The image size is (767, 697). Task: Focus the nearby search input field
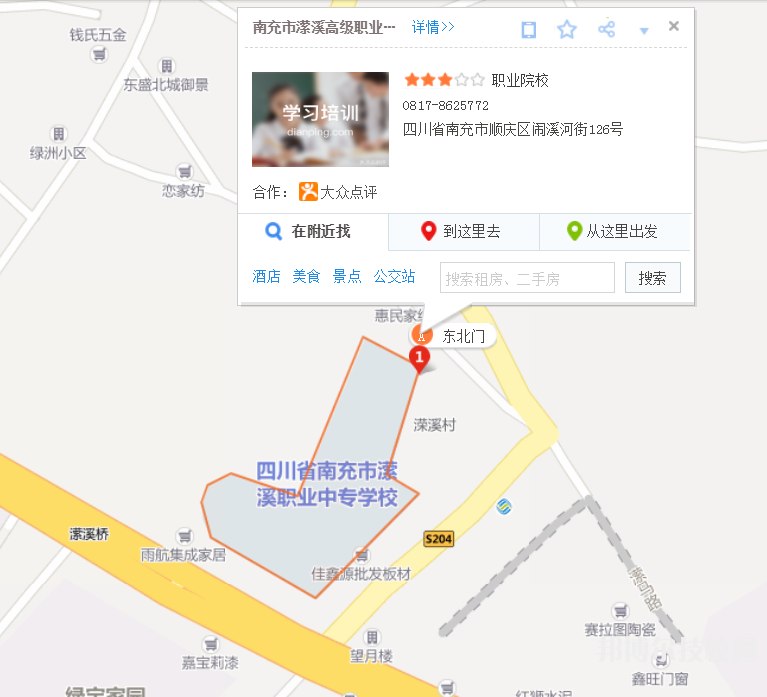tap(527, 278)
